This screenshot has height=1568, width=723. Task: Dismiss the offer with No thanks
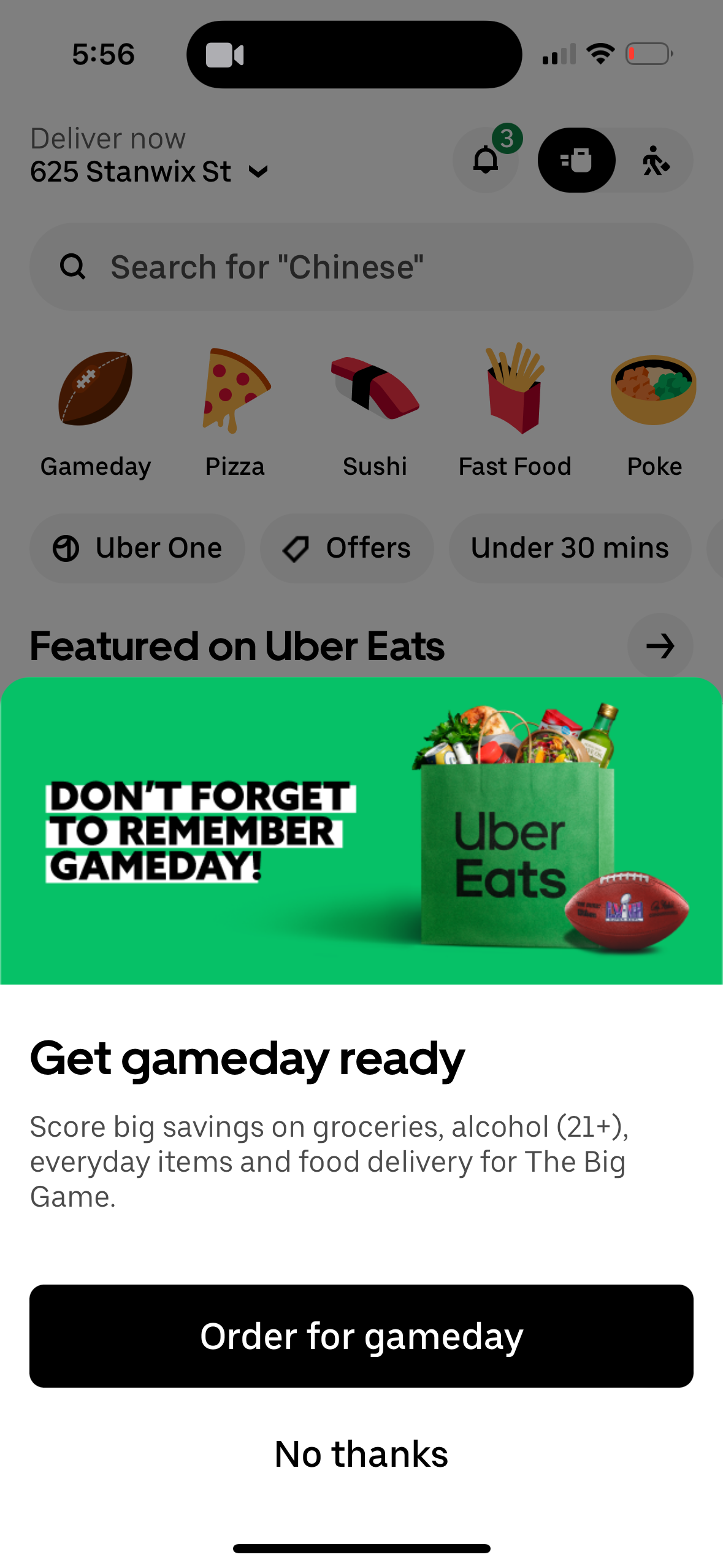point(361,1452)
